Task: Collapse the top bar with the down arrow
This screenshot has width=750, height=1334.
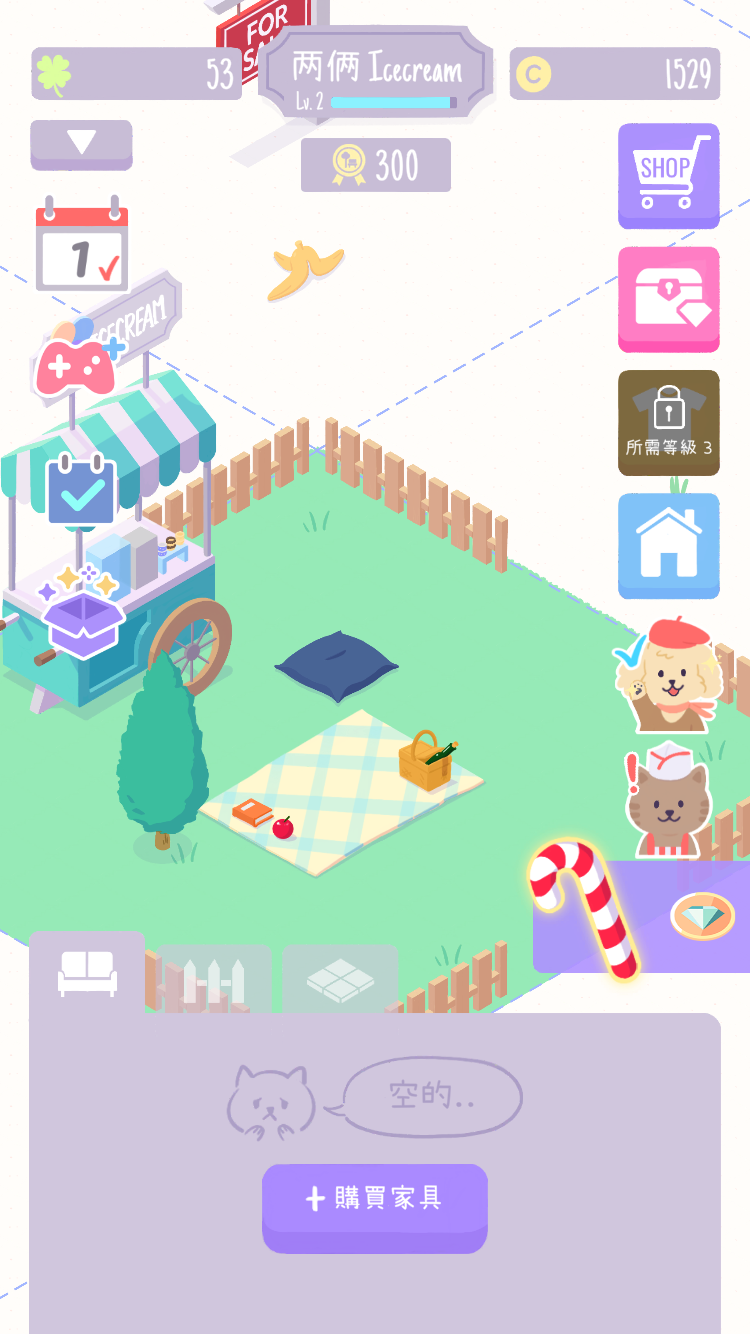Action: [81, 144]
